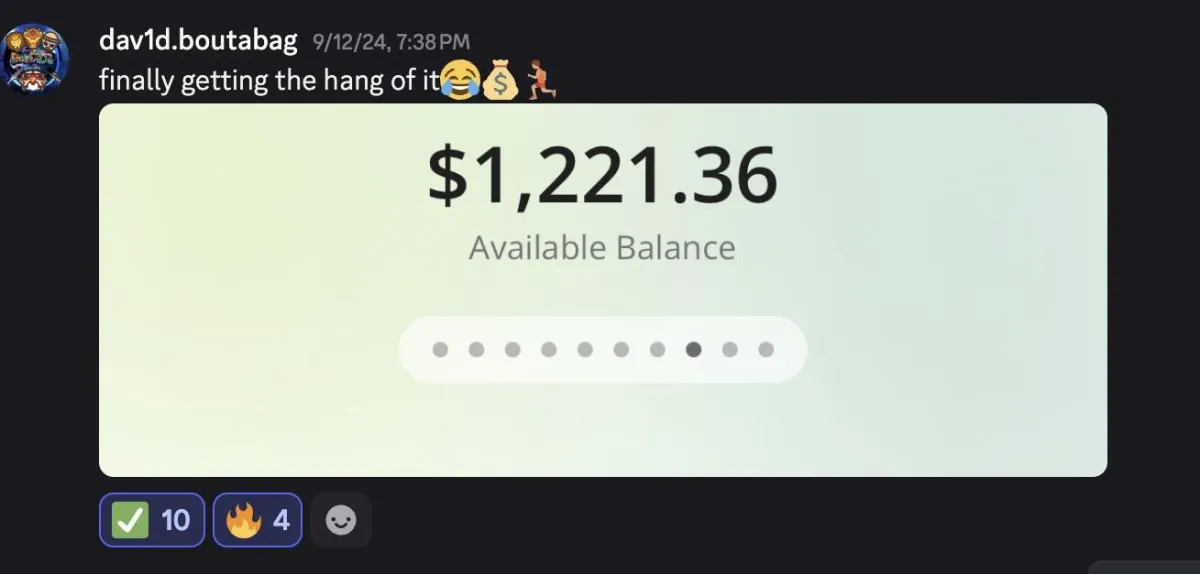This screenshot has width=1200, height=574.
Task: Open the add reaction emoji picker
Action: (x=341, y=520)
